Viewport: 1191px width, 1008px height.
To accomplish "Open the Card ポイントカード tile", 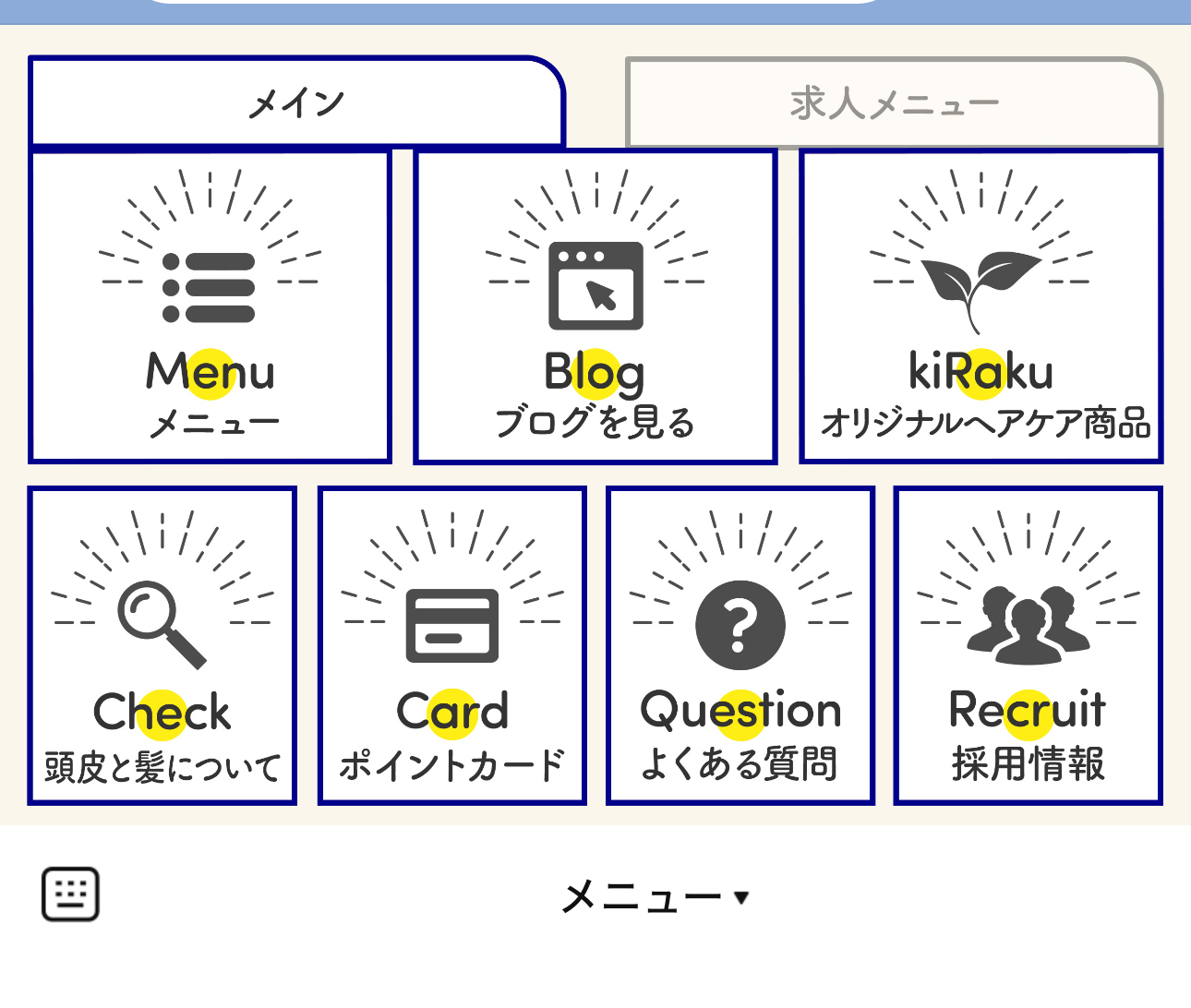I will click(x=452, y=646).
